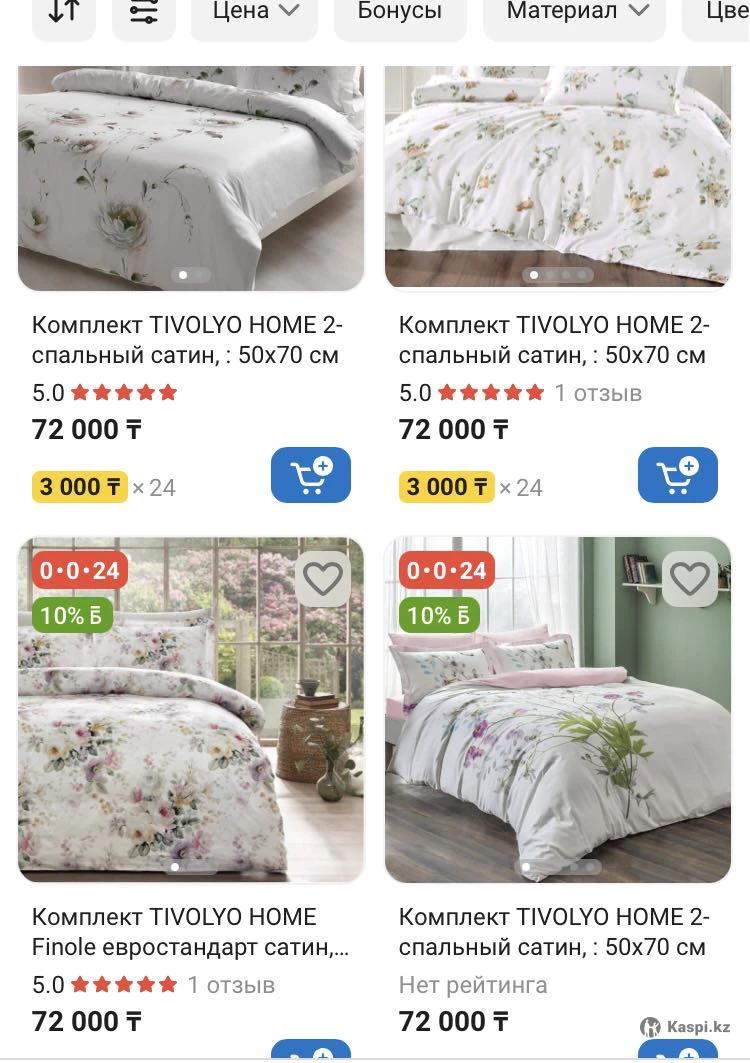Expand the Цена filter dropdown
The height and width of the screenshot is (1063, 750).
click(255, 12)
